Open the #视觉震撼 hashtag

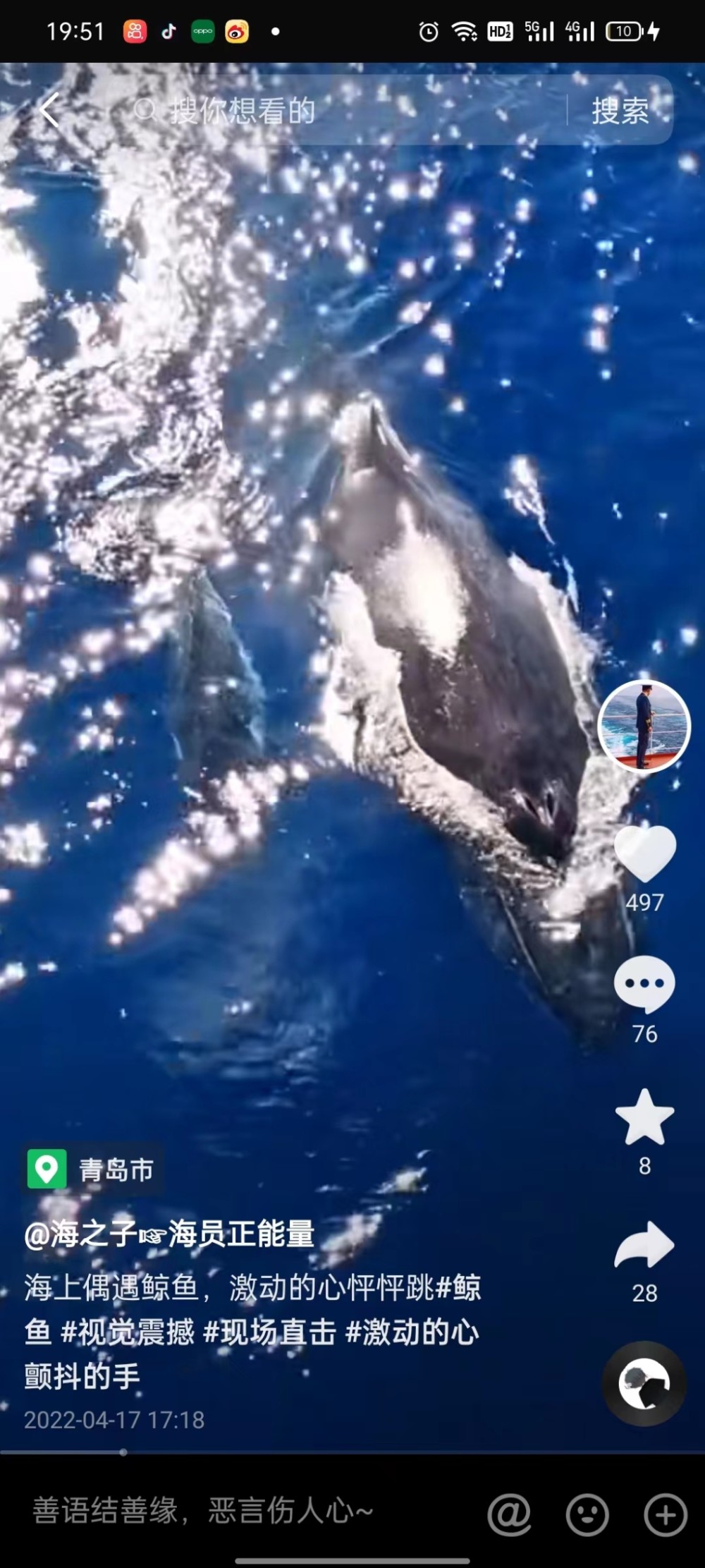pyautogui.click(x=127, y=1332)
